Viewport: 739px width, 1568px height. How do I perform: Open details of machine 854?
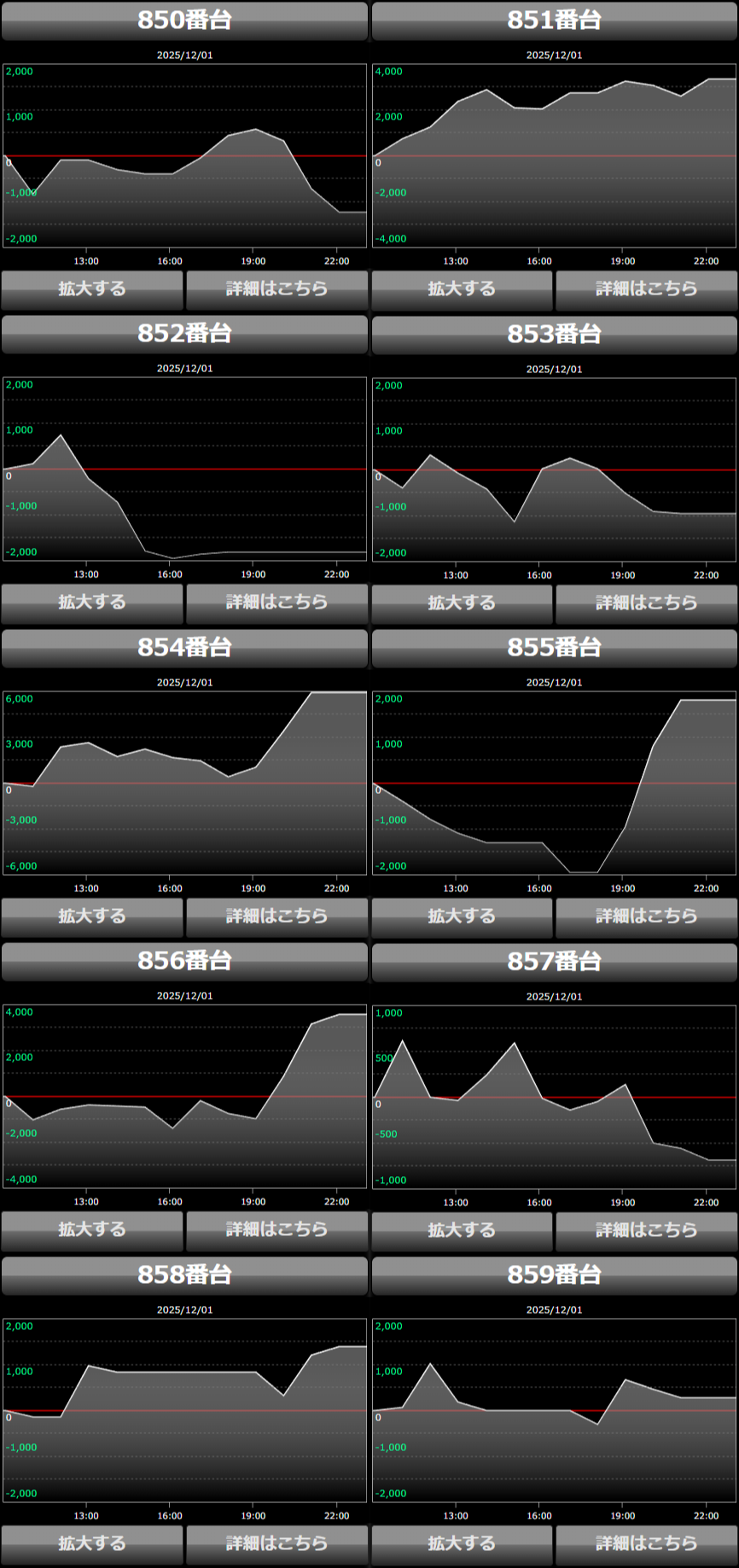pos(276,917)
